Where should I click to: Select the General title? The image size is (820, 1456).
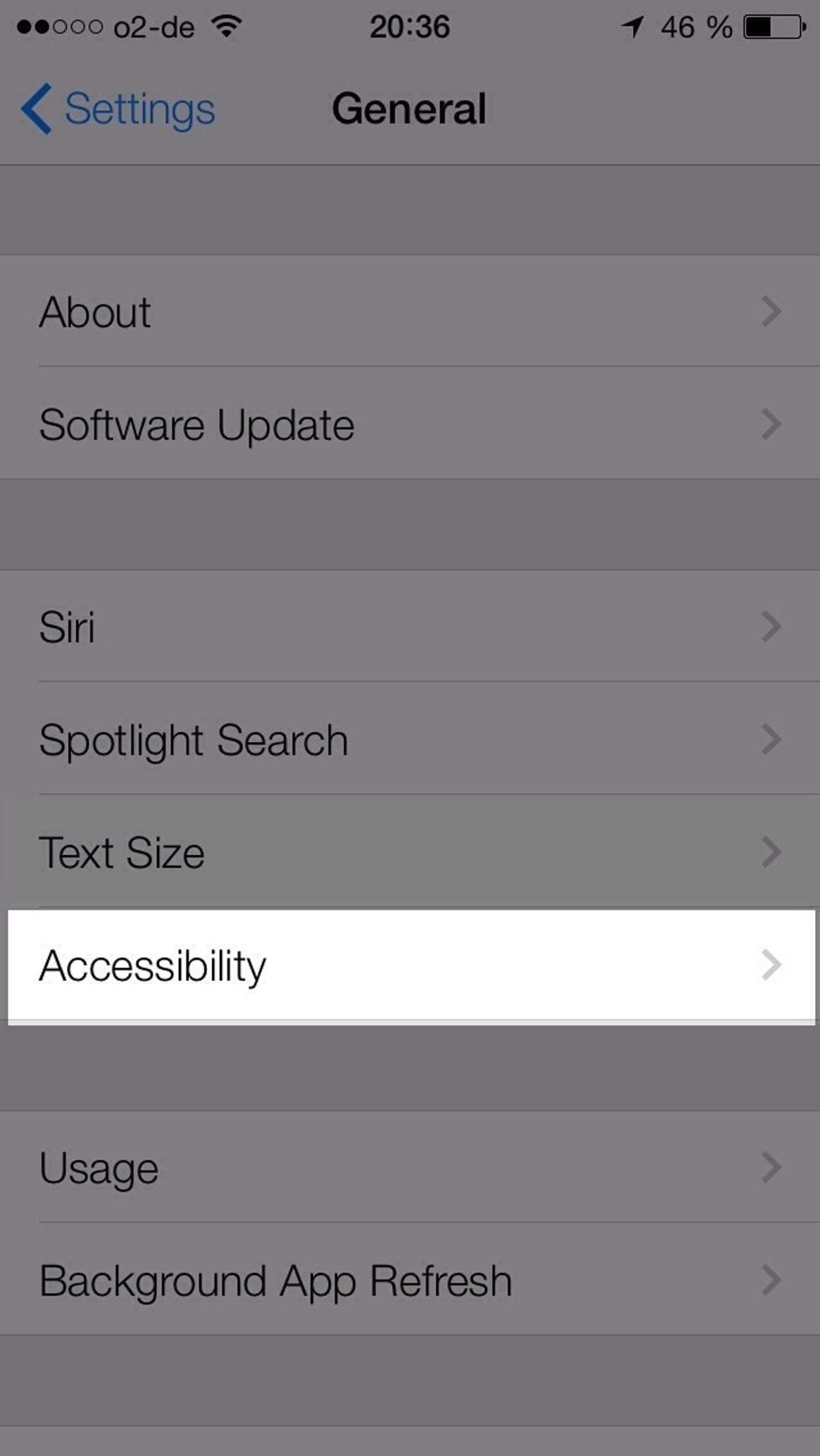[409, 109]
